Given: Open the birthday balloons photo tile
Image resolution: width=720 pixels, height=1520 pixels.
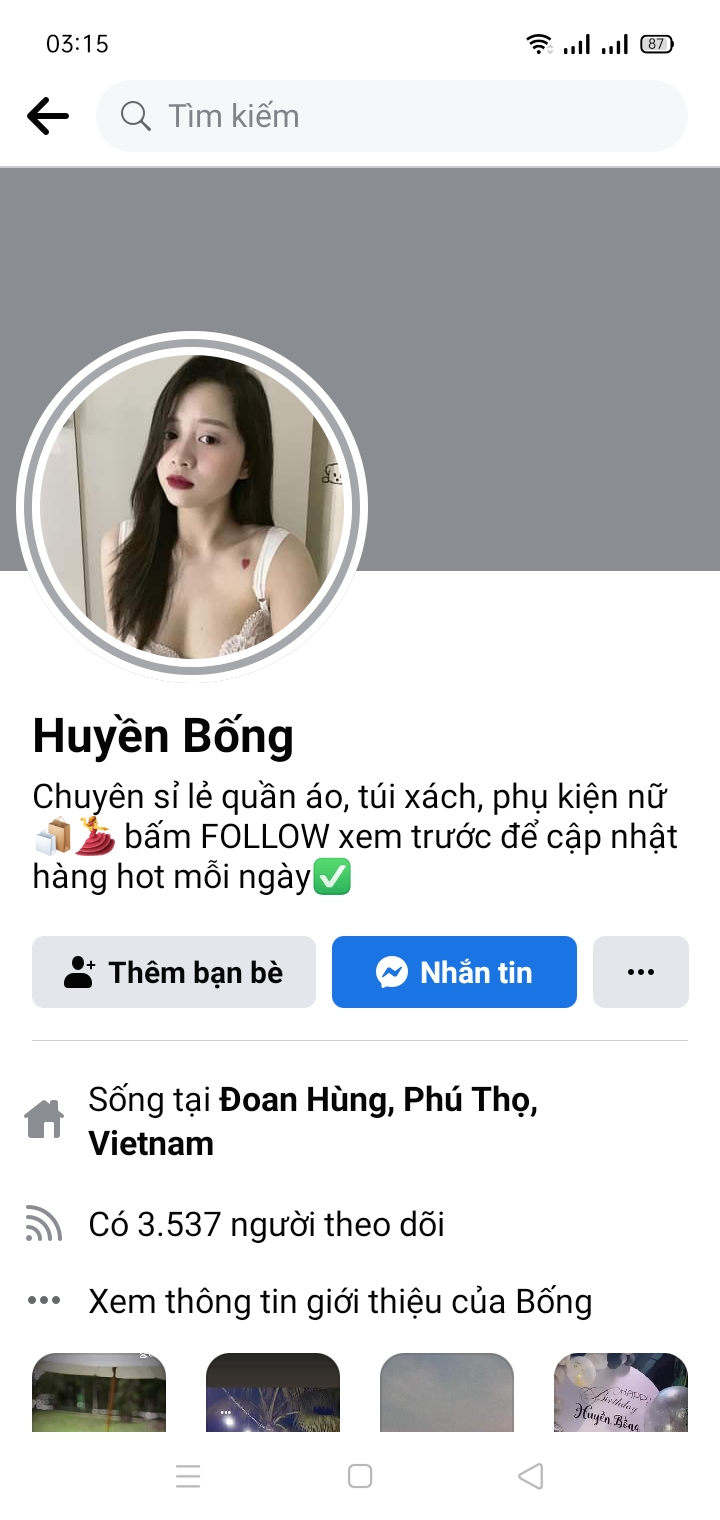Looking at the screenshot, I should pyautogui.click(x=620, y=1392).
